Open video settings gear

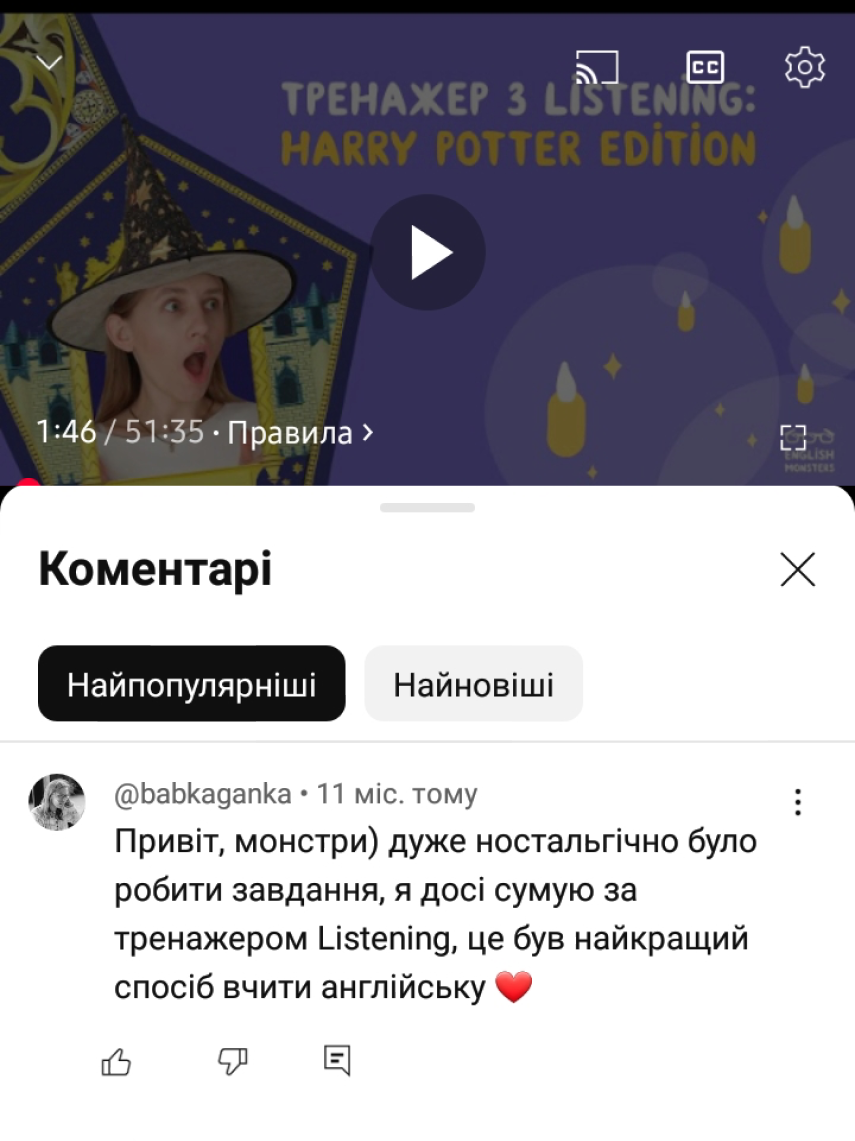805,67
